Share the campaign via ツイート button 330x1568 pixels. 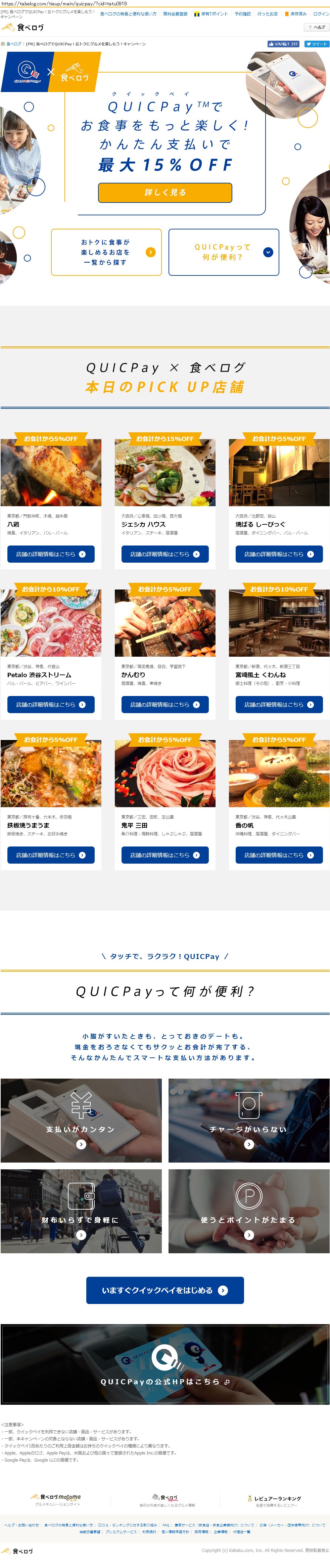coord(317,44)
